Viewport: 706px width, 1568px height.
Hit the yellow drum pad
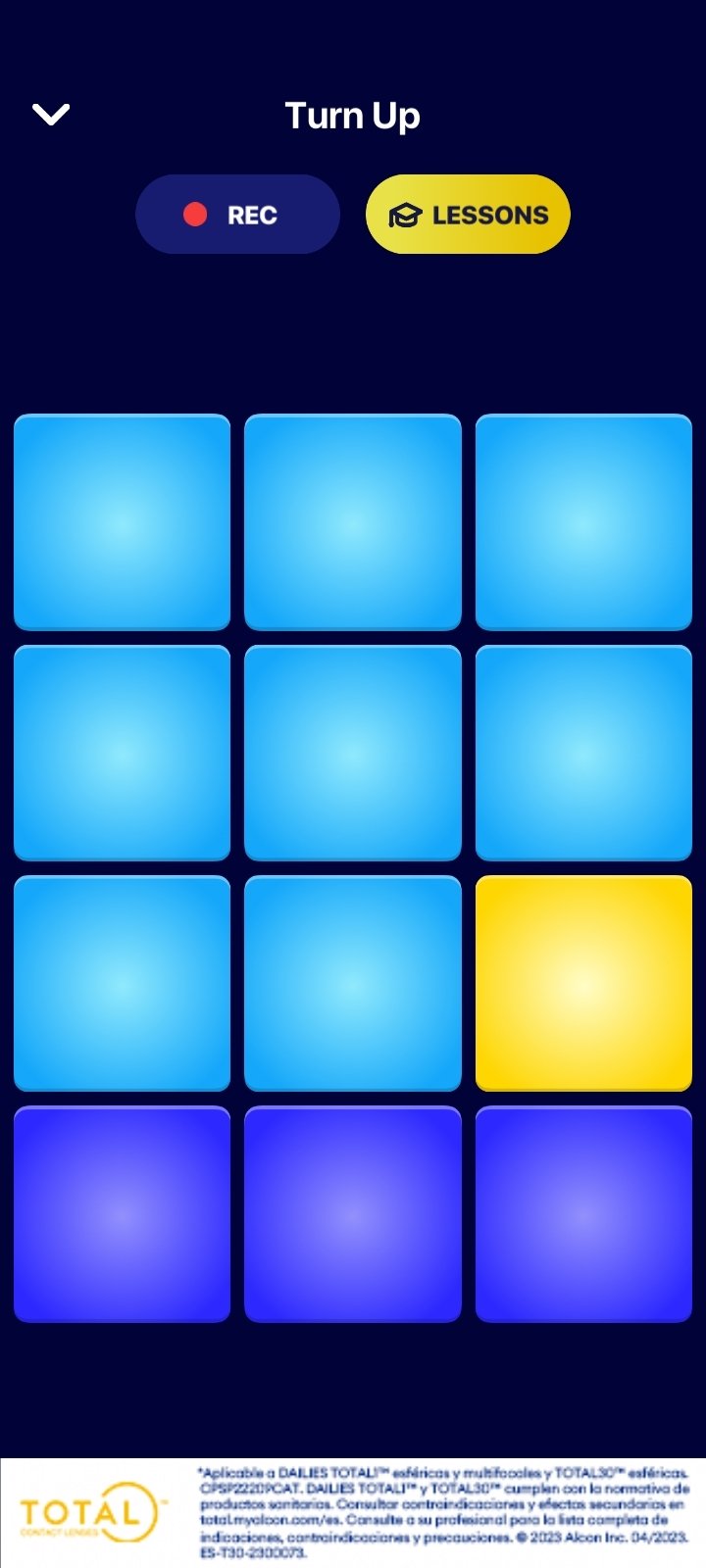pos(583,983)
